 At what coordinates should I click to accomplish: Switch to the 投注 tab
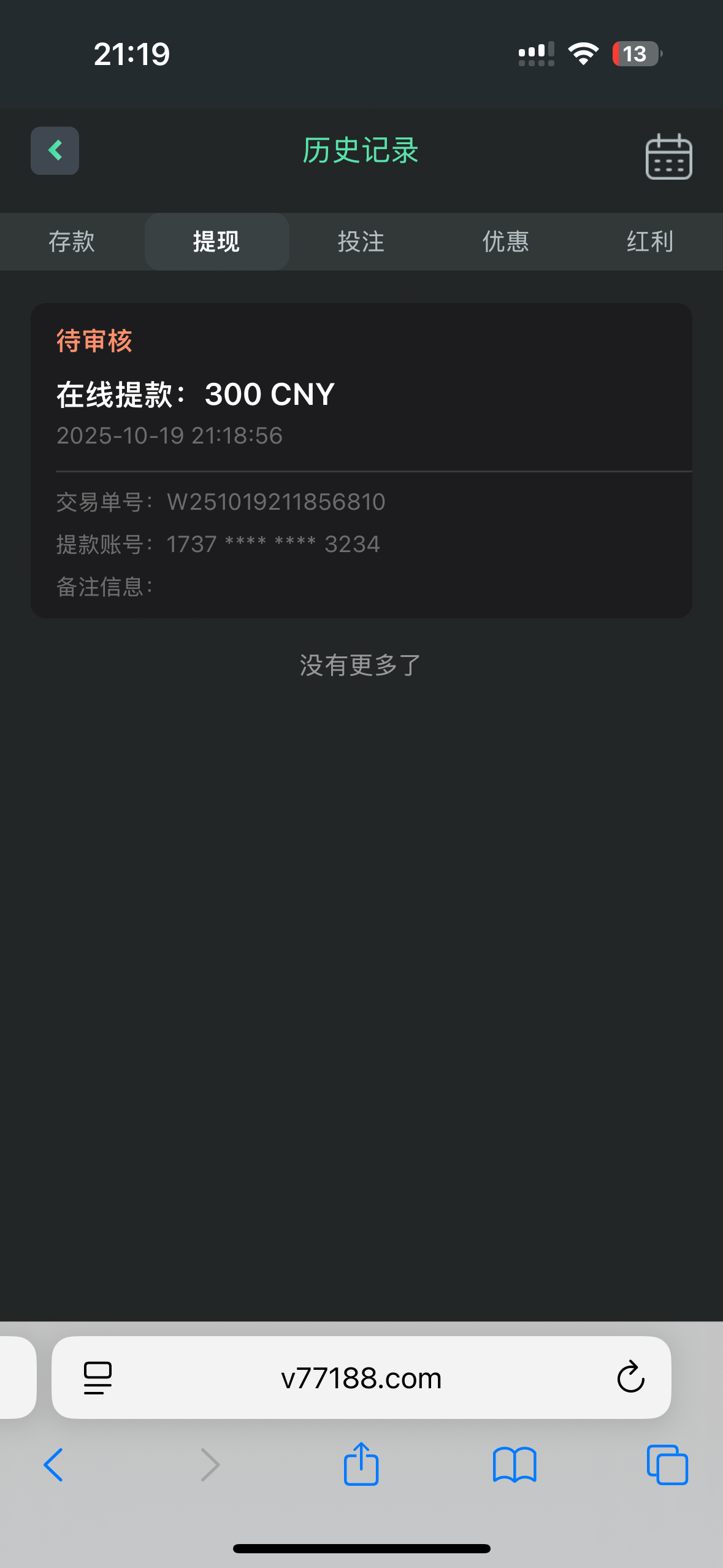tap(361, 242)
